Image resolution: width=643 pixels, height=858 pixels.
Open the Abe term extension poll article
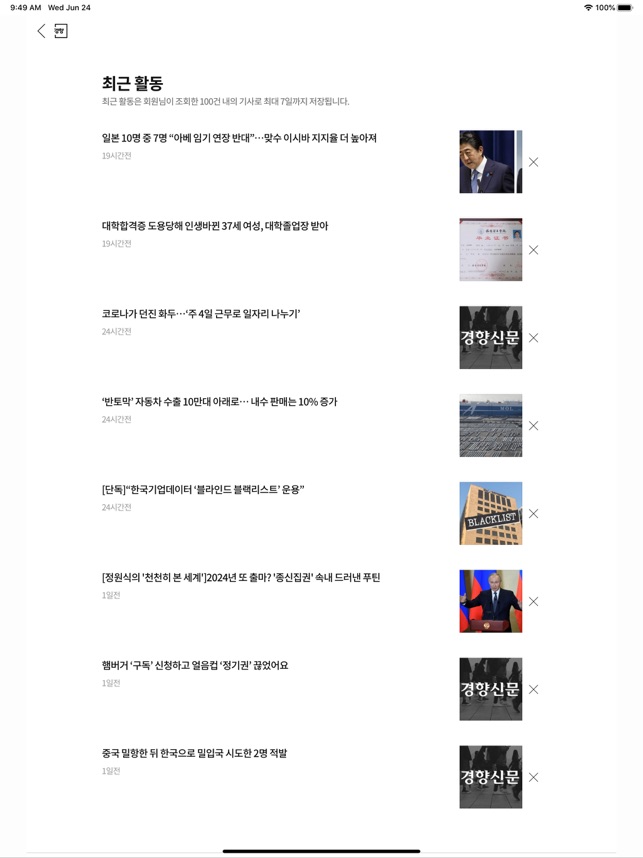[239, 138]
